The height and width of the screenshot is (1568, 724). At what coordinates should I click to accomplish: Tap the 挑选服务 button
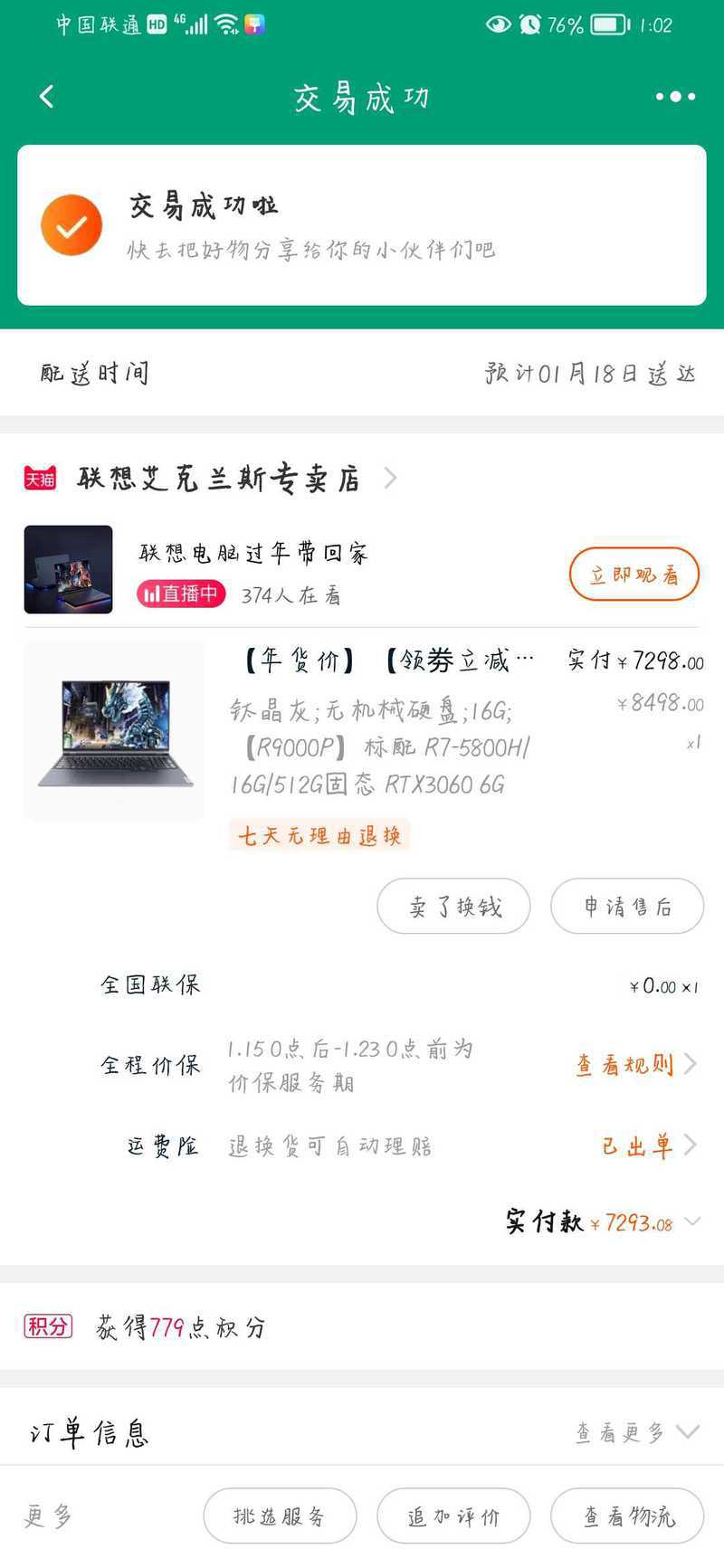[280, 1516]
